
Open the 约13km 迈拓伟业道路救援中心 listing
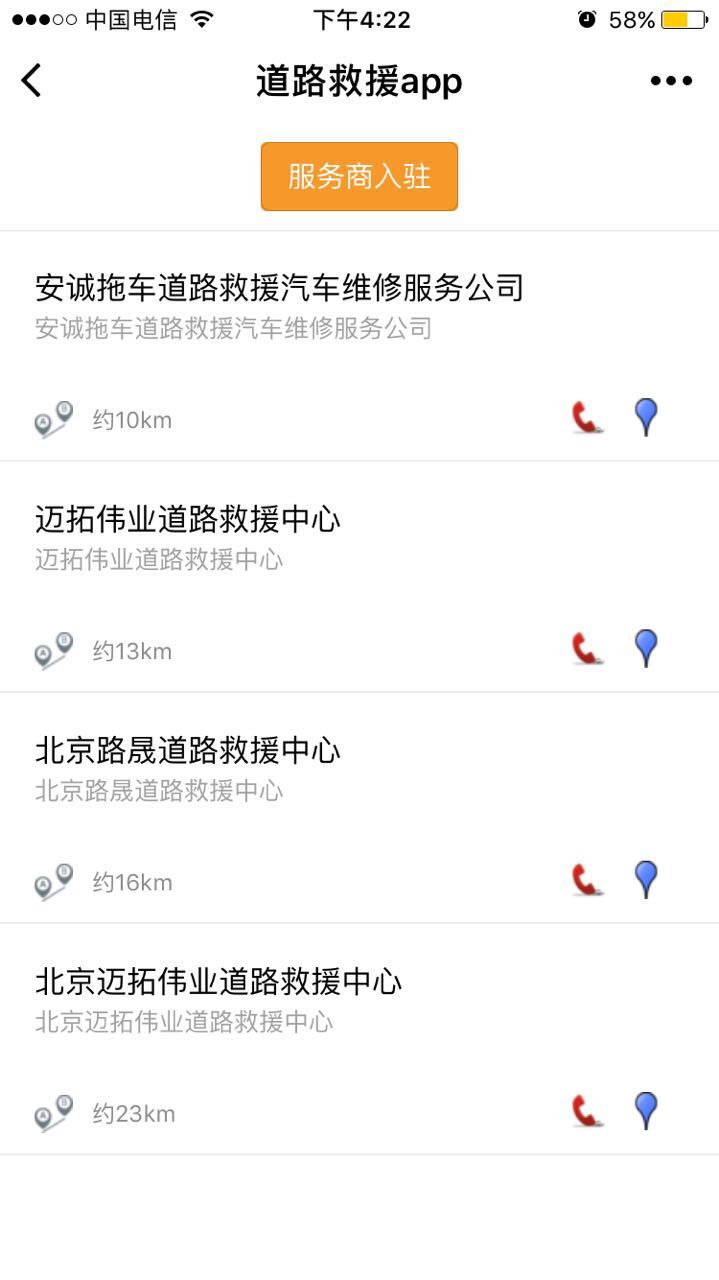click(x=188, y=520)
